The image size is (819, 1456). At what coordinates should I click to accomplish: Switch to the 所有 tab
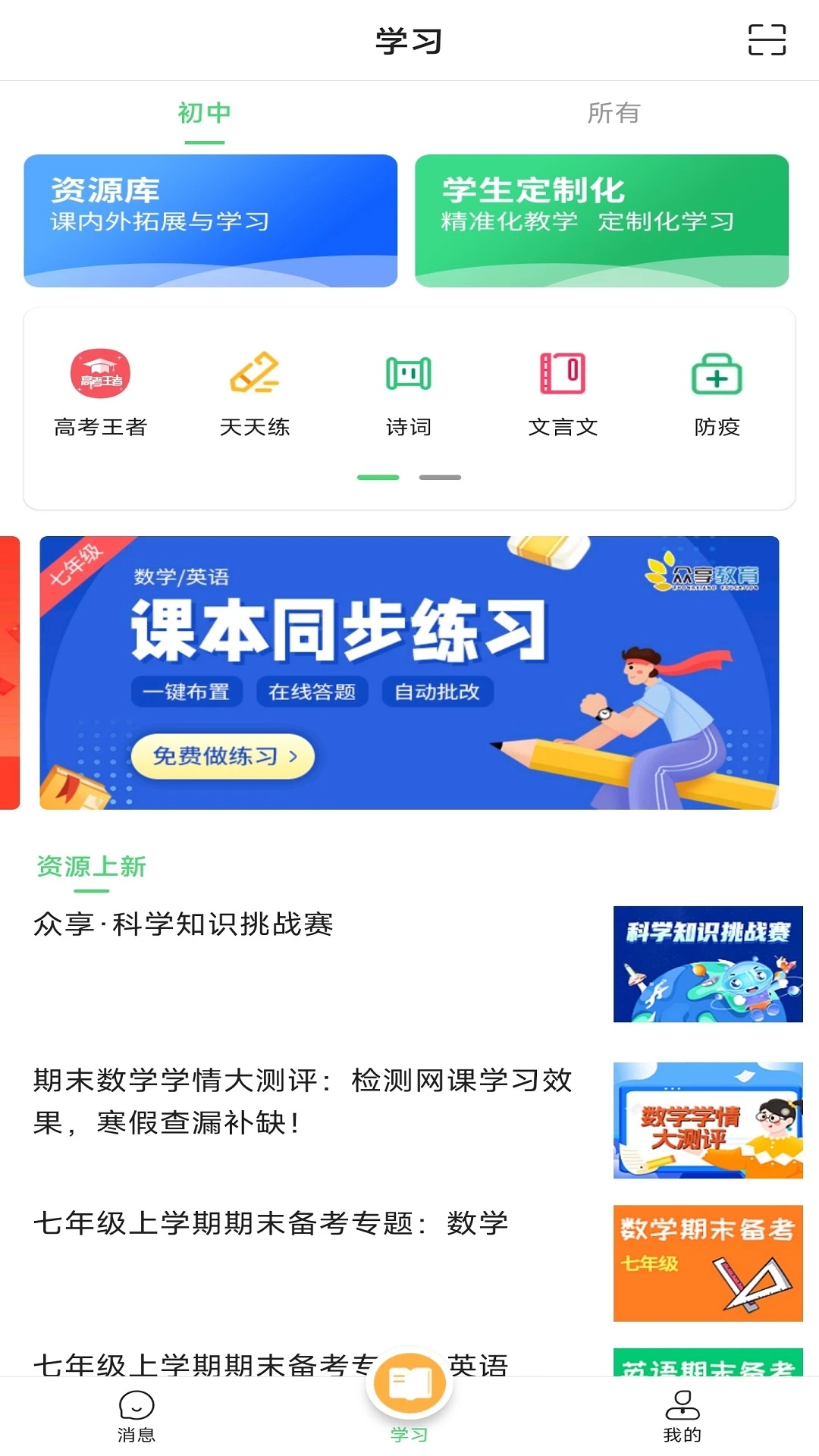[x=613, y=113]
